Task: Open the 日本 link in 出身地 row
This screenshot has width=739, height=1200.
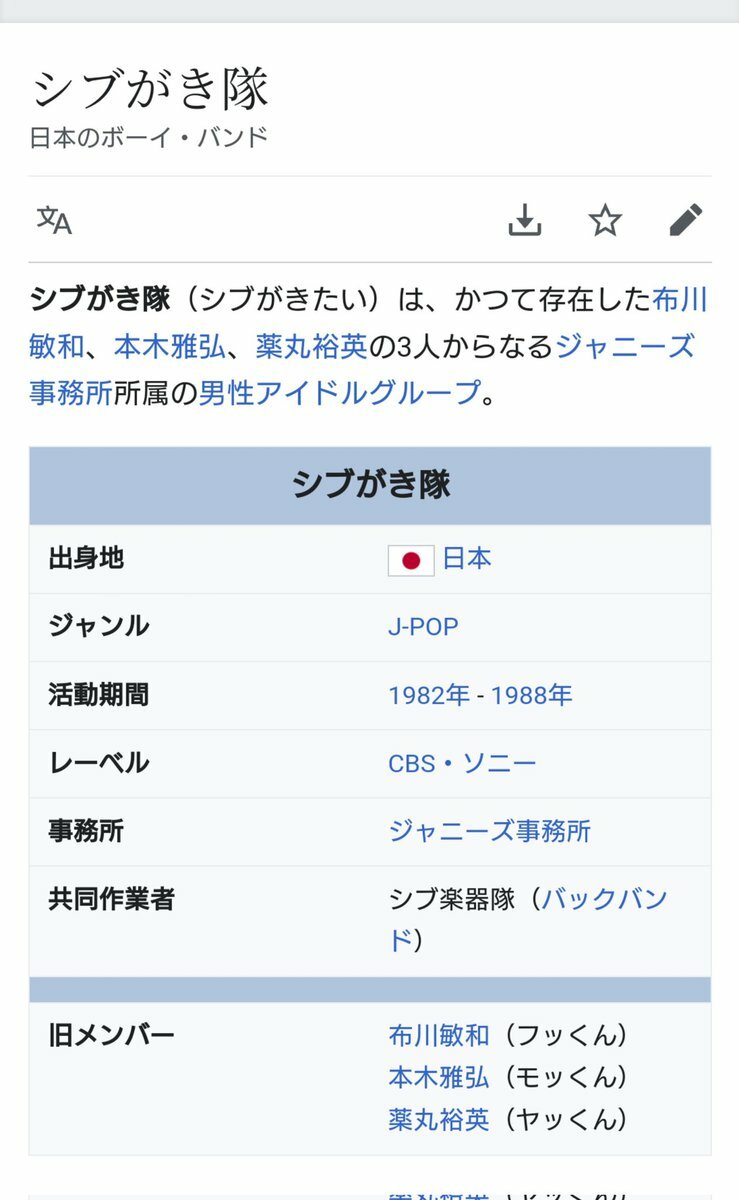Action: pyautogui.click(x=467, y=558)
